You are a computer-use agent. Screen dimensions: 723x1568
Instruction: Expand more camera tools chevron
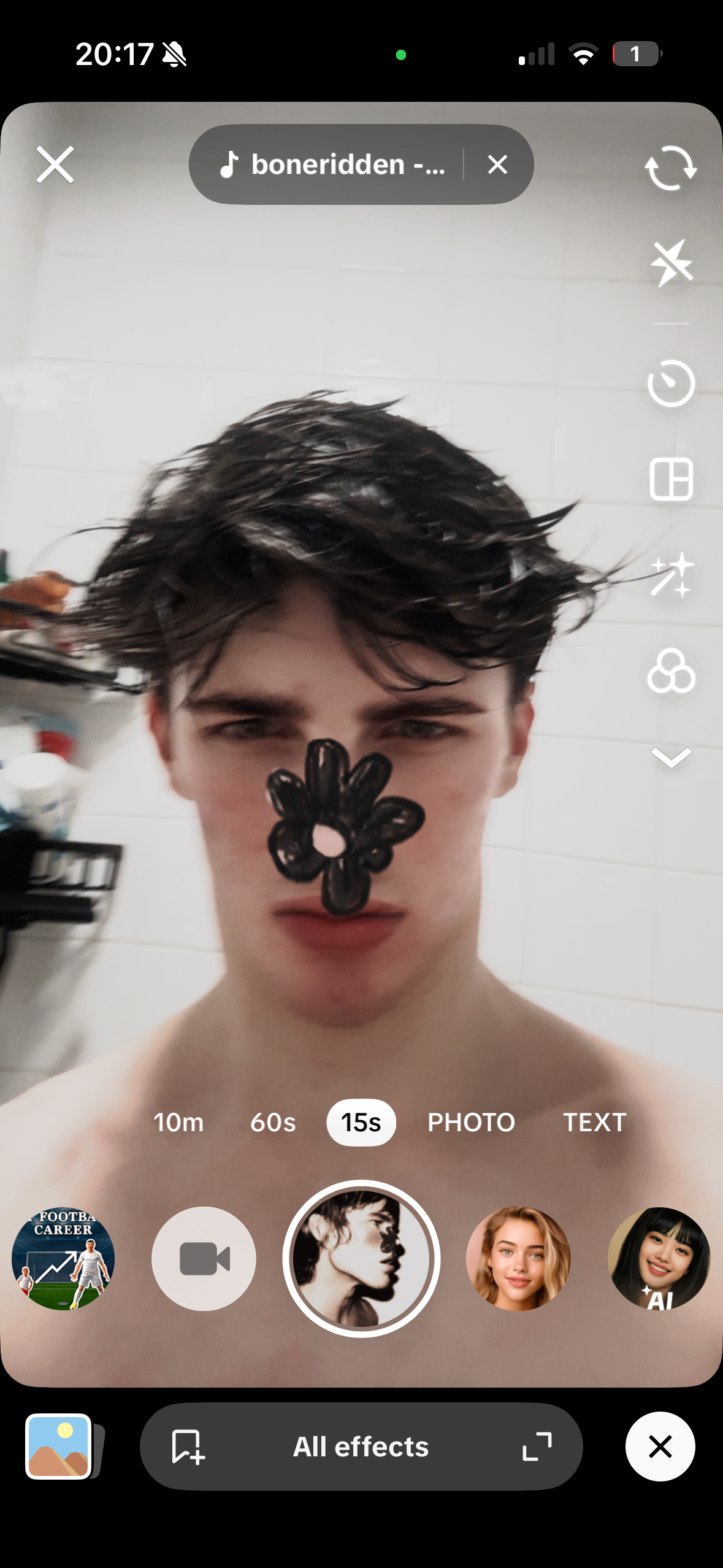tap(671, 758)
